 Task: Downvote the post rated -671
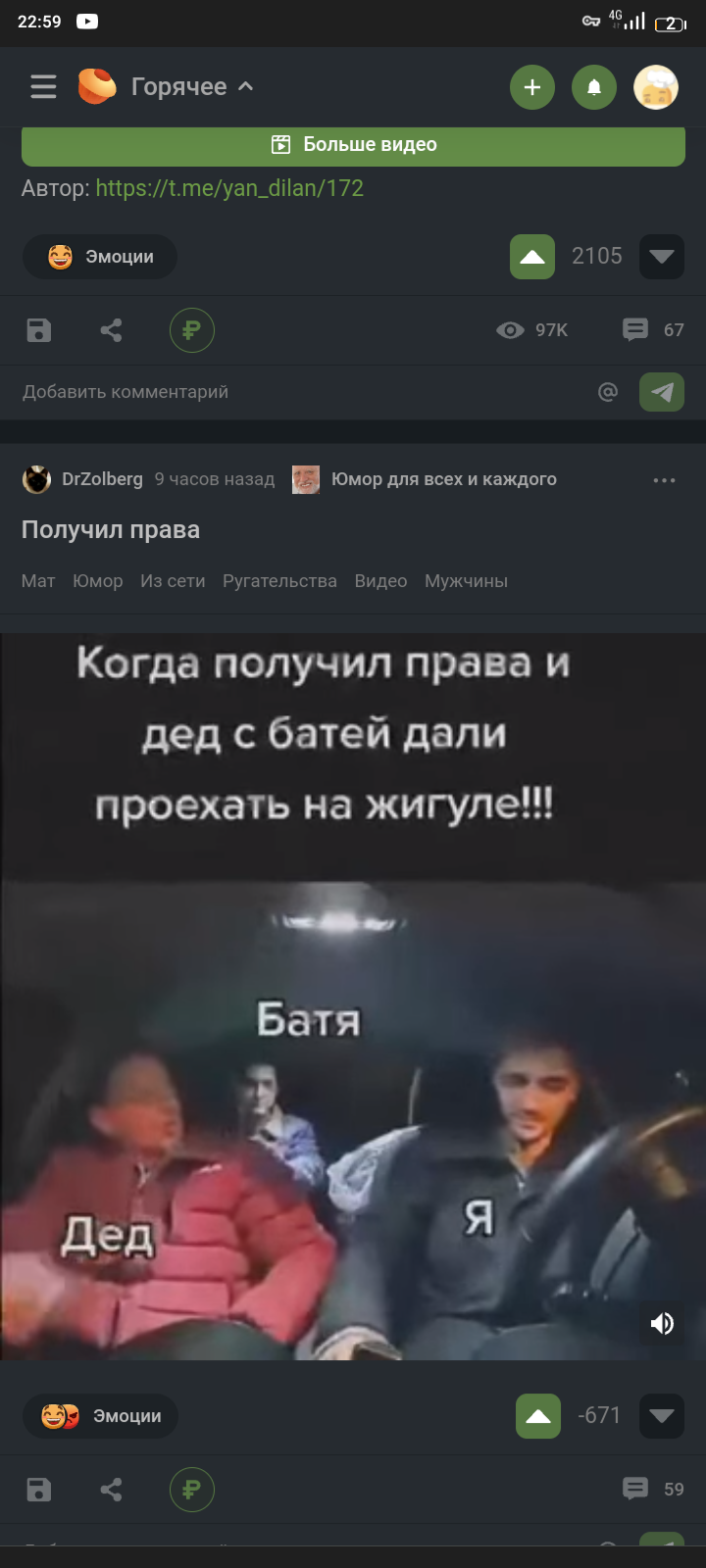click(662, 1416)
